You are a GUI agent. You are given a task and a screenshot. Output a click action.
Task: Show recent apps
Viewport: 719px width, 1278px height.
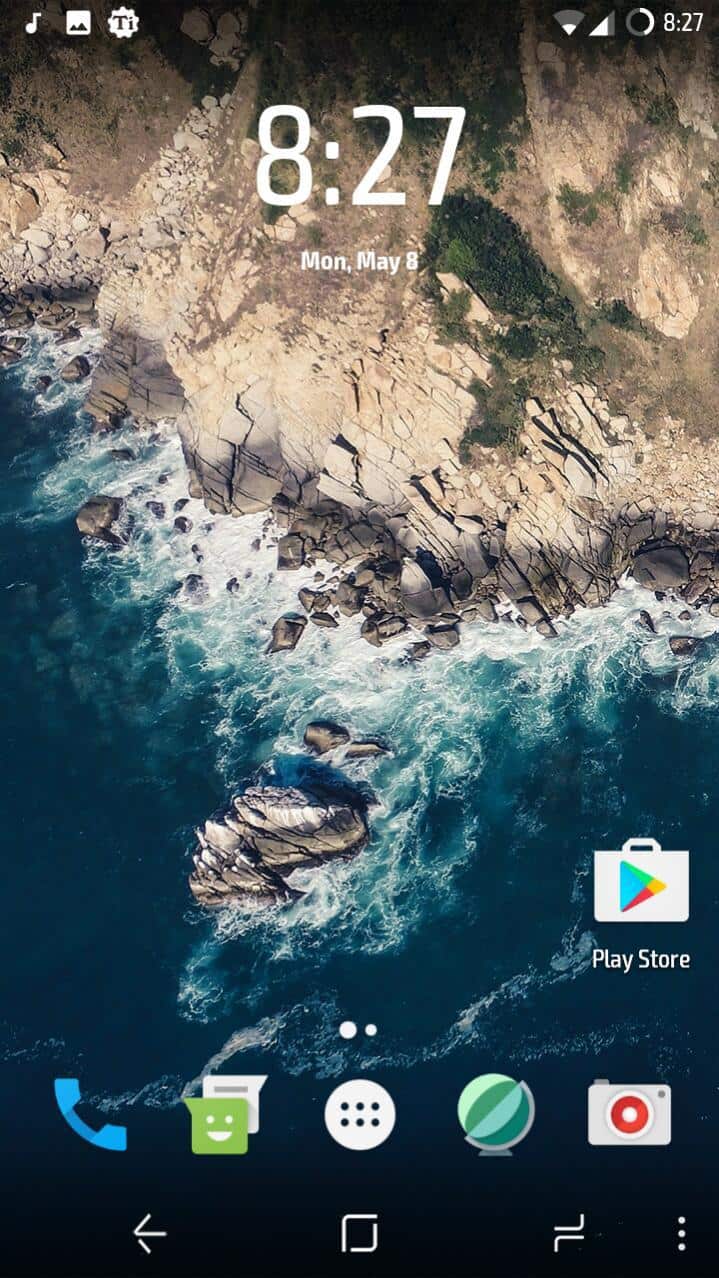point(569,1234)
